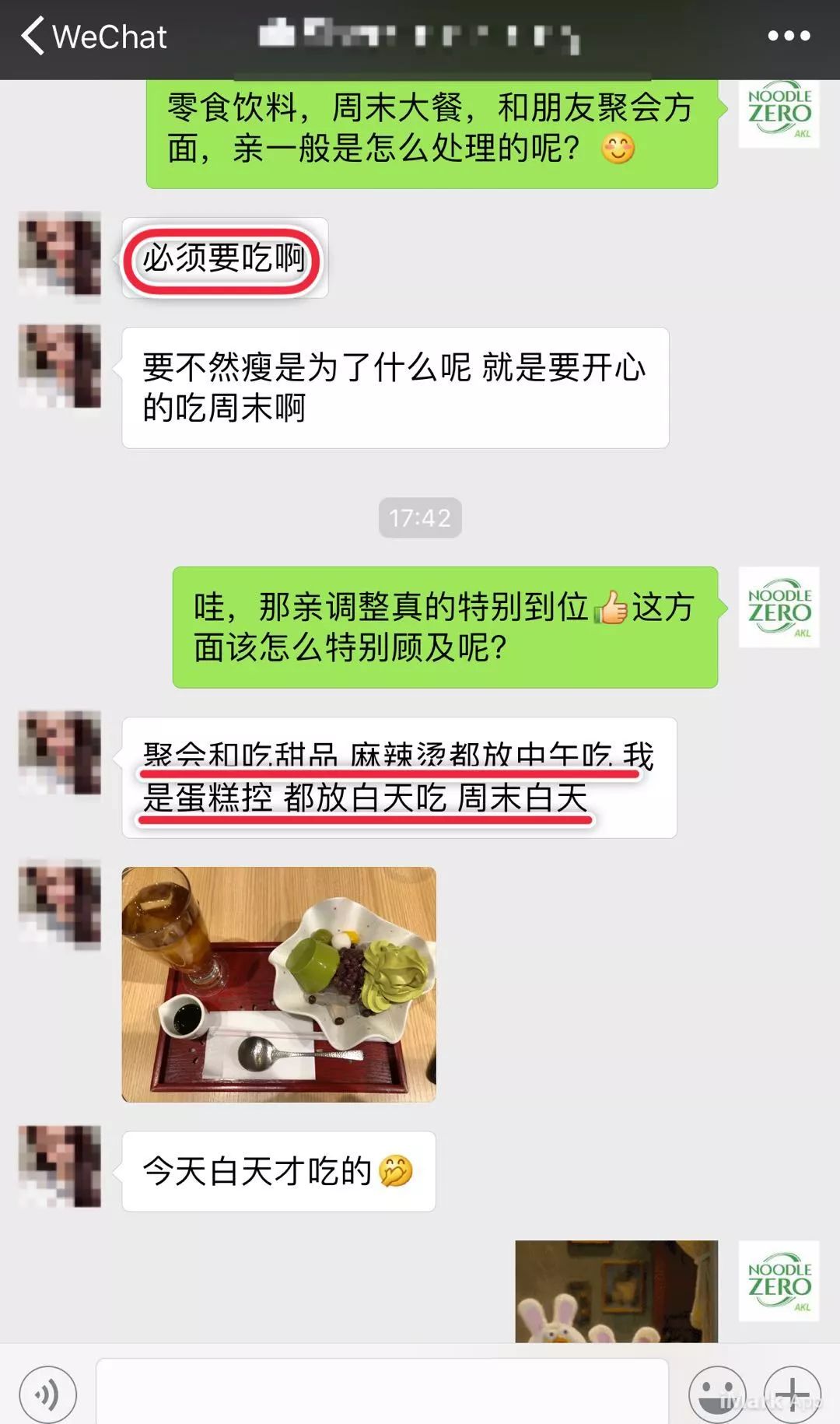Viewport: 840px width, 1424px height.
Task: Tap the '今天白天才吃的' message
Action: point(276,1170)
